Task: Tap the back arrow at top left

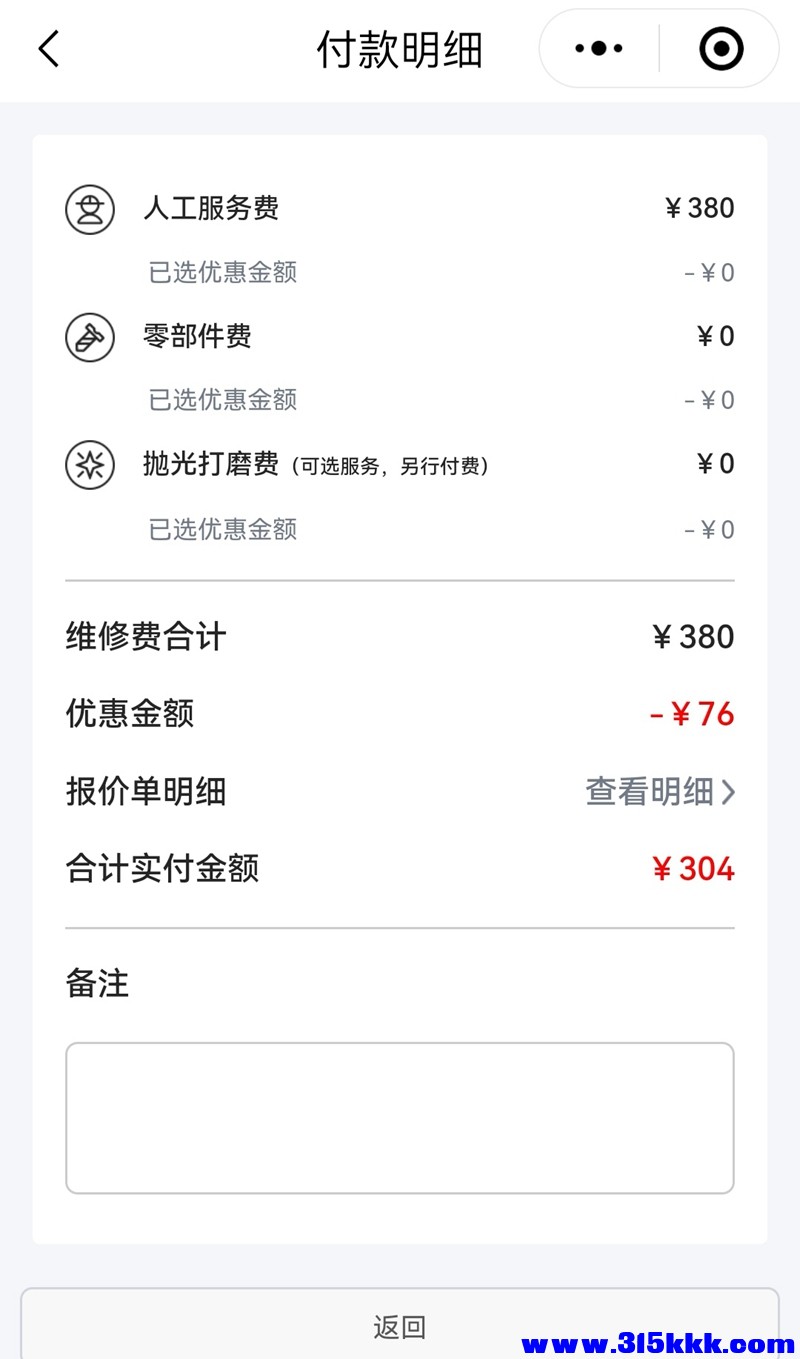Action: click(x=48, y=48)
